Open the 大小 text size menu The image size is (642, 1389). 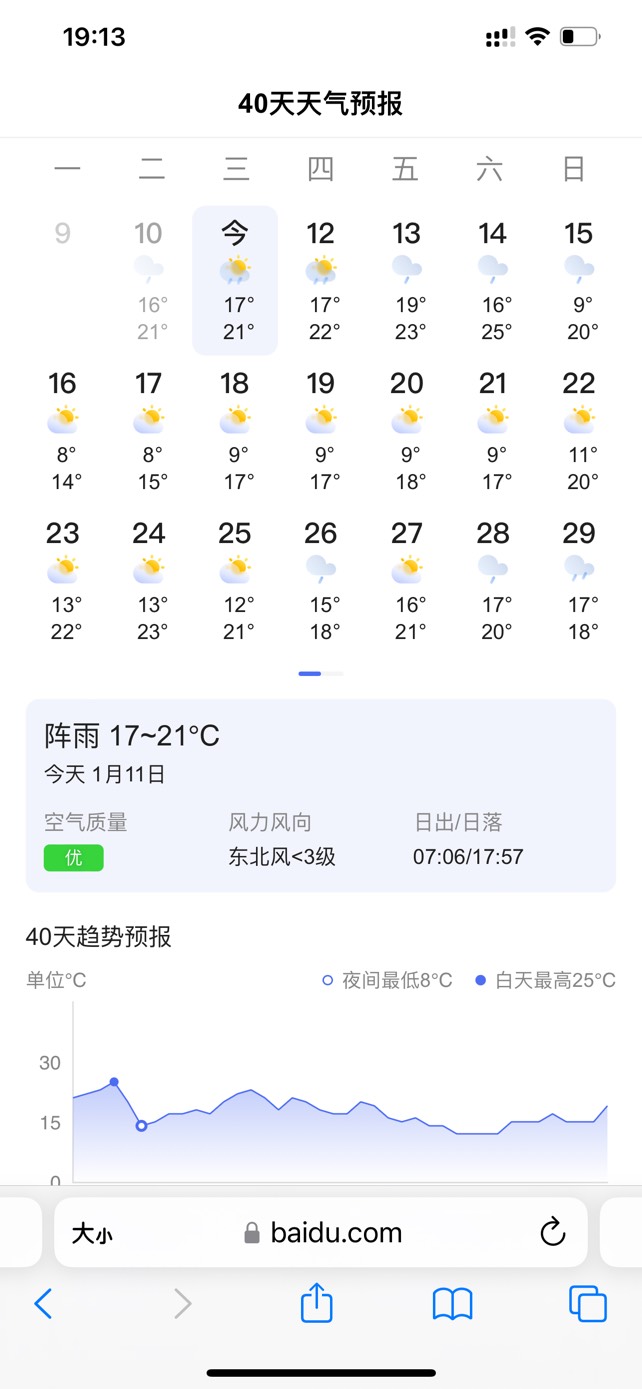tap(92, 1234)
